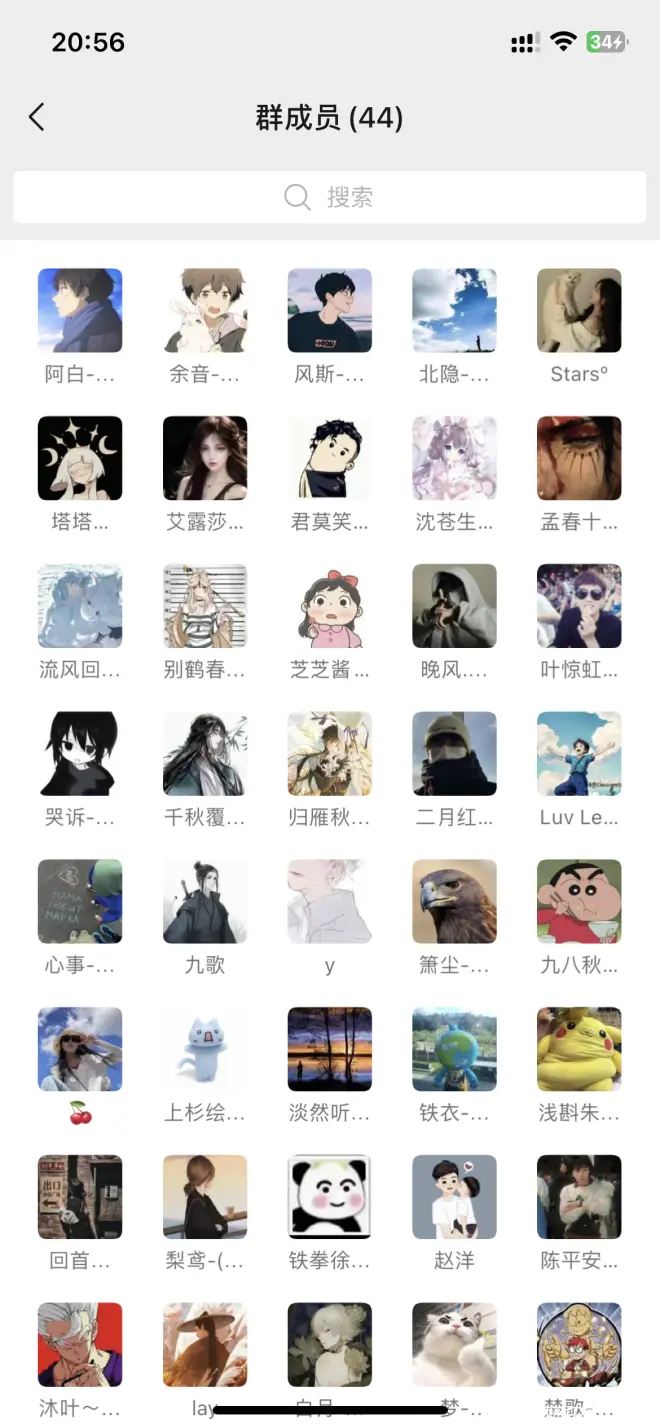The image size is (660, 1428).
Task: Open the profile of 千秋覆
Action: pyautogui.click(x=205, y=755)
